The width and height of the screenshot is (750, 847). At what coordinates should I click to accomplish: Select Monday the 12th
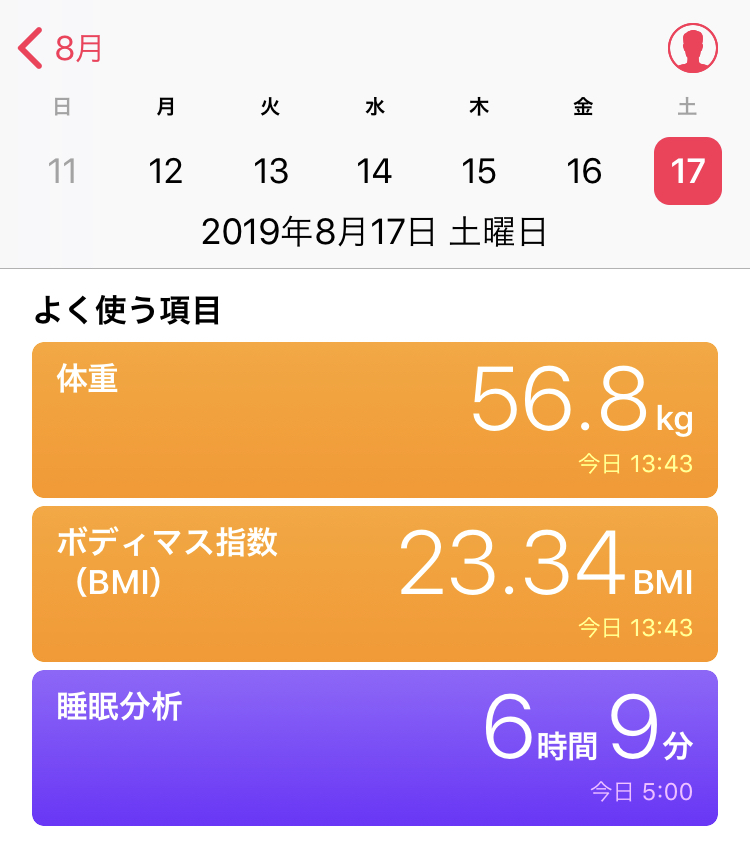(166, 171)
